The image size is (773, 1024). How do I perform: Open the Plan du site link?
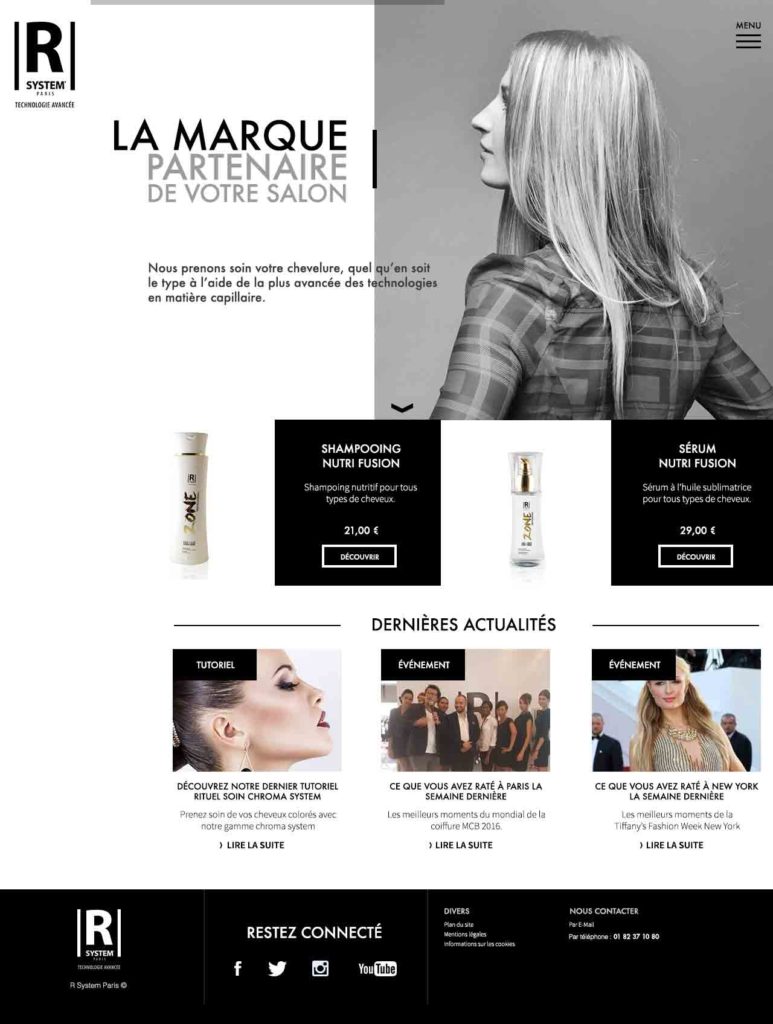pyautogui.click(x=459, y=924)
